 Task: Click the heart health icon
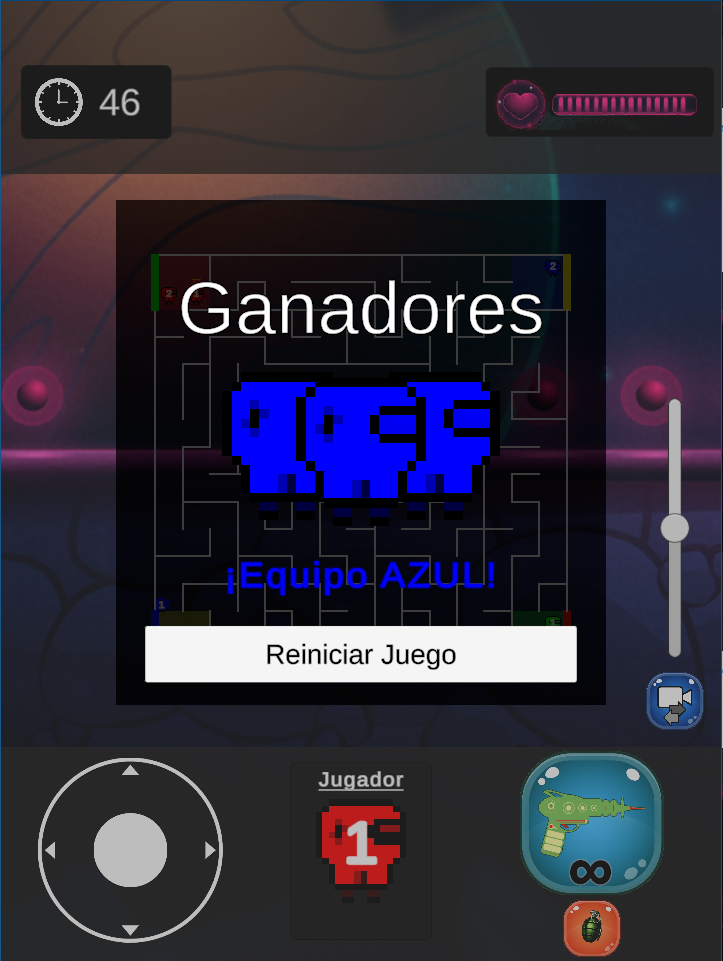click(521, 102)
